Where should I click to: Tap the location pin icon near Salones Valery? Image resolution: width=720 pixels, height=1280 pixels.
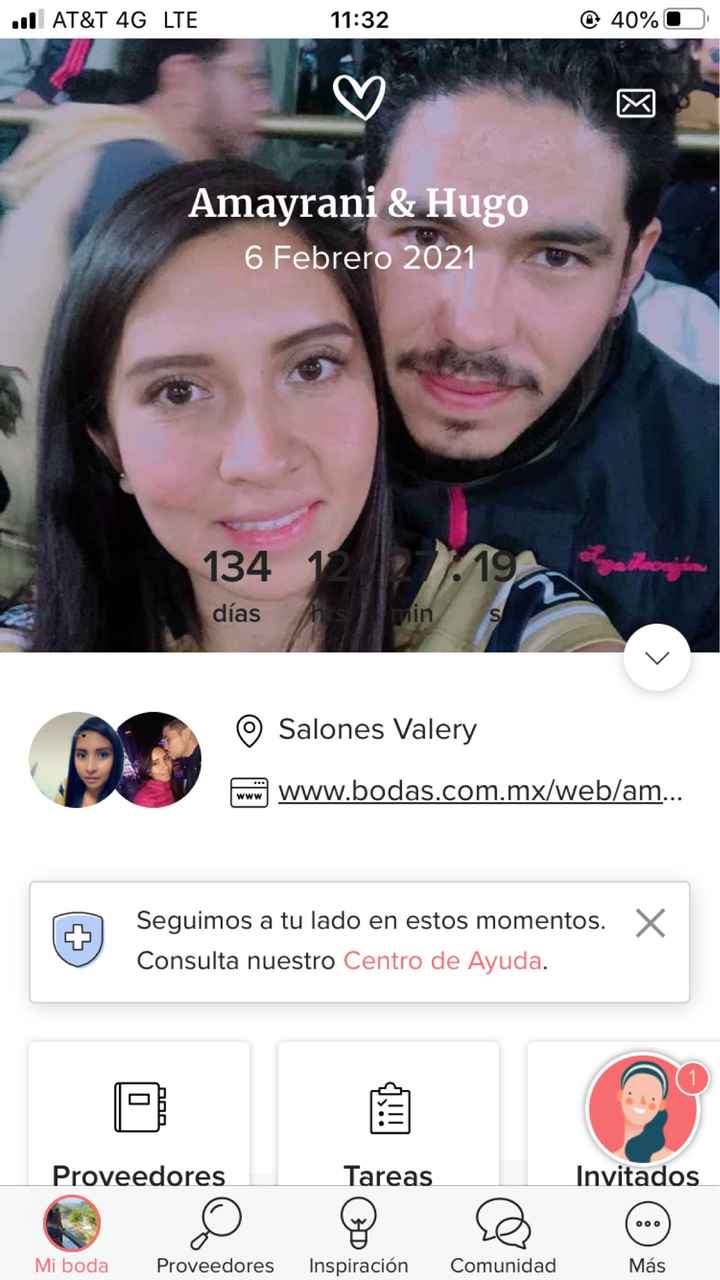(x=248, y=731)
